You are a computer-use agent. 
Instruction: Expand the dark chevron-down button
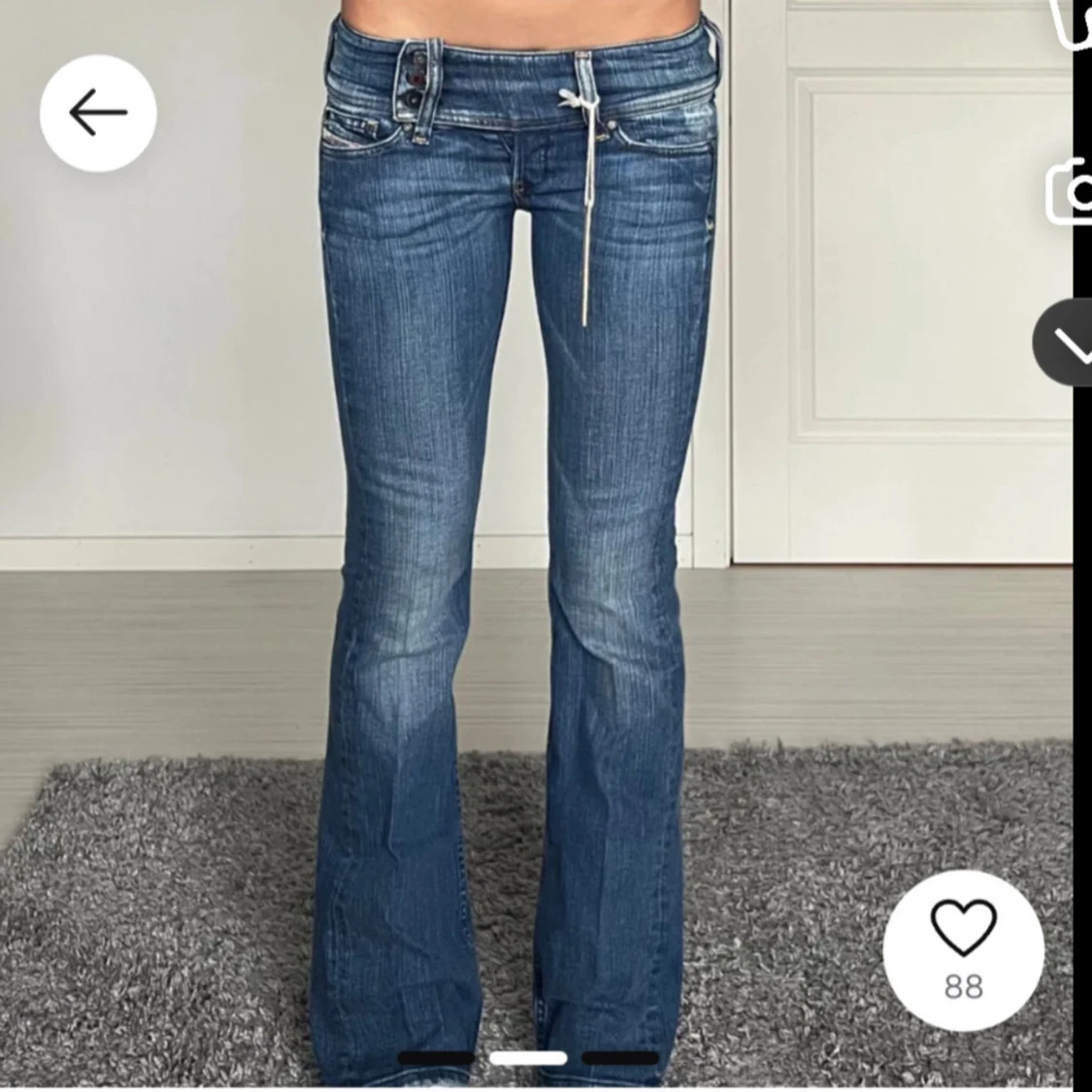(x=1066, y=343)
